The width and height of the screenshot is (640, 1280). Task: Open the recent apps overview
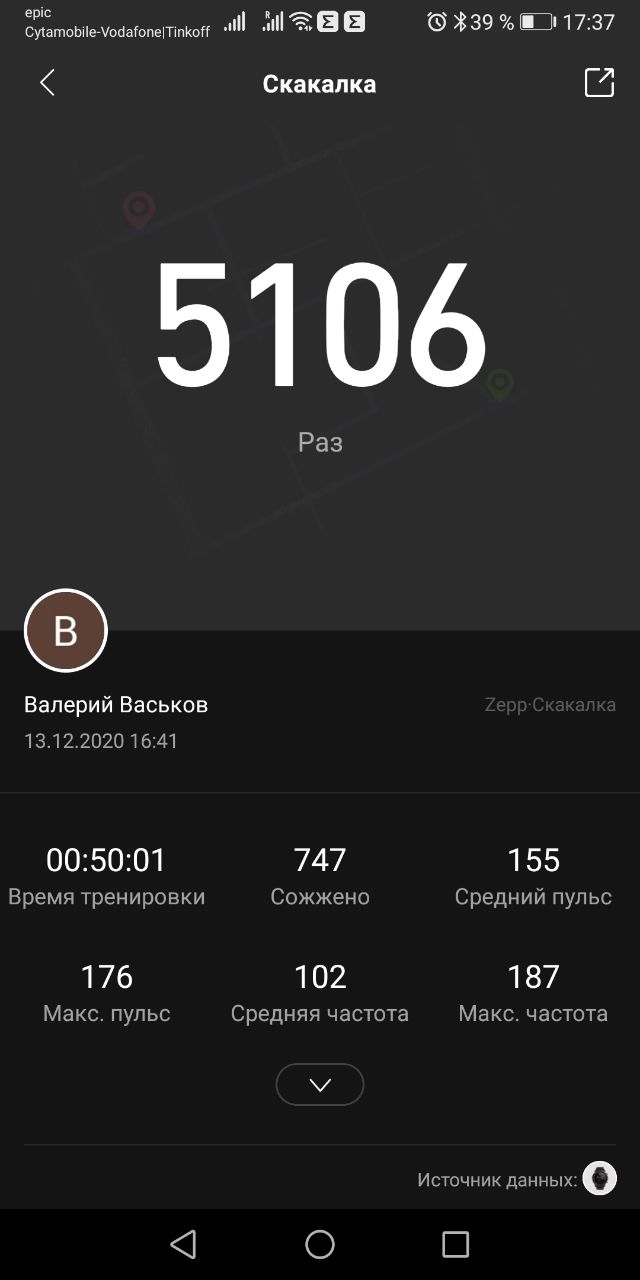(x=455, y=1244)
